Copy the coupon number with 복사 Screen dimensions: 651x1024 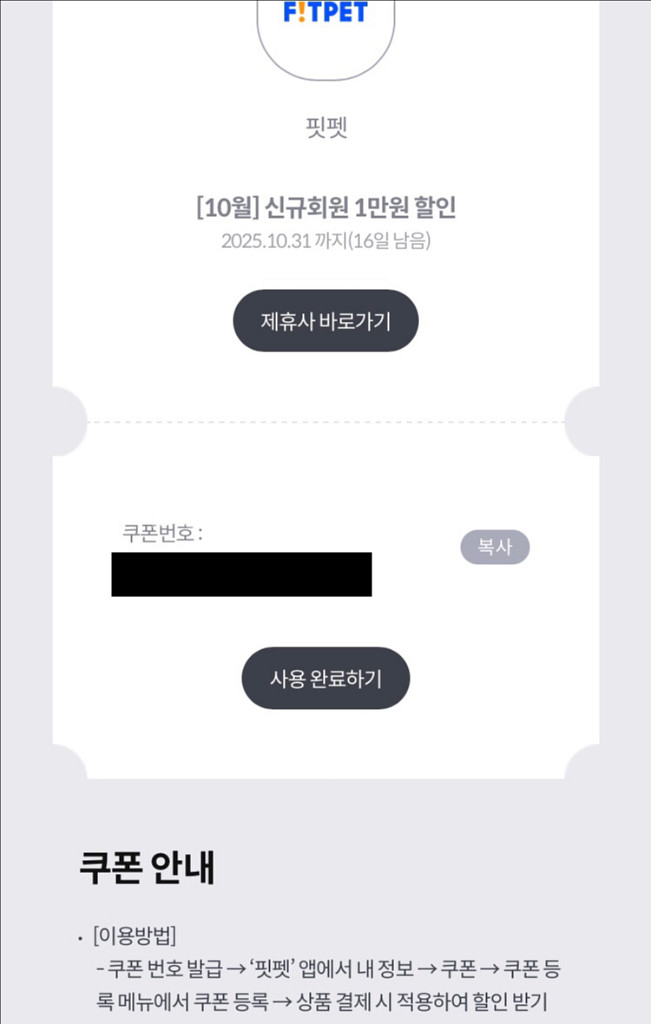(494, 547)
